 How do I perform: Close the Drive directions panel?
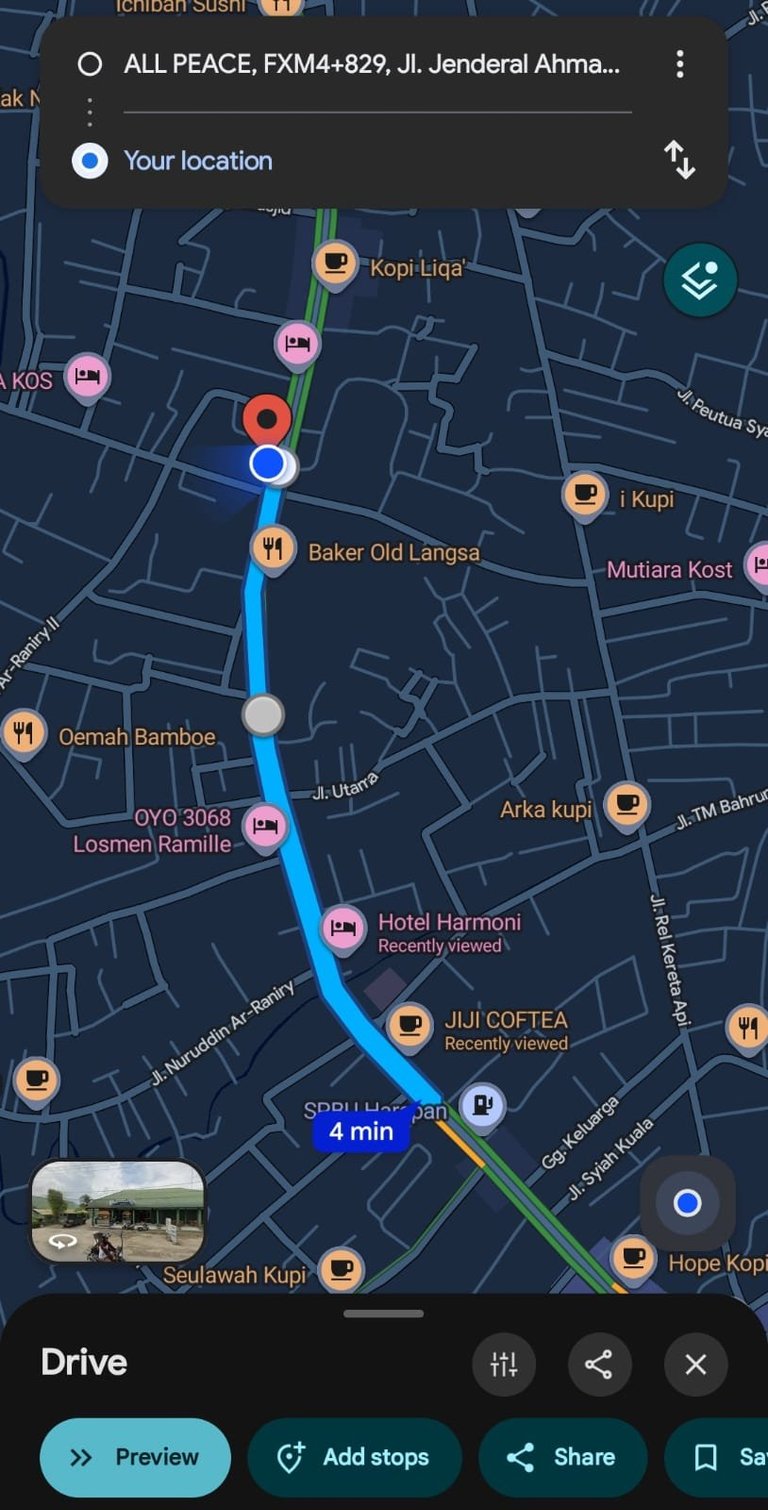(695, 1364)
